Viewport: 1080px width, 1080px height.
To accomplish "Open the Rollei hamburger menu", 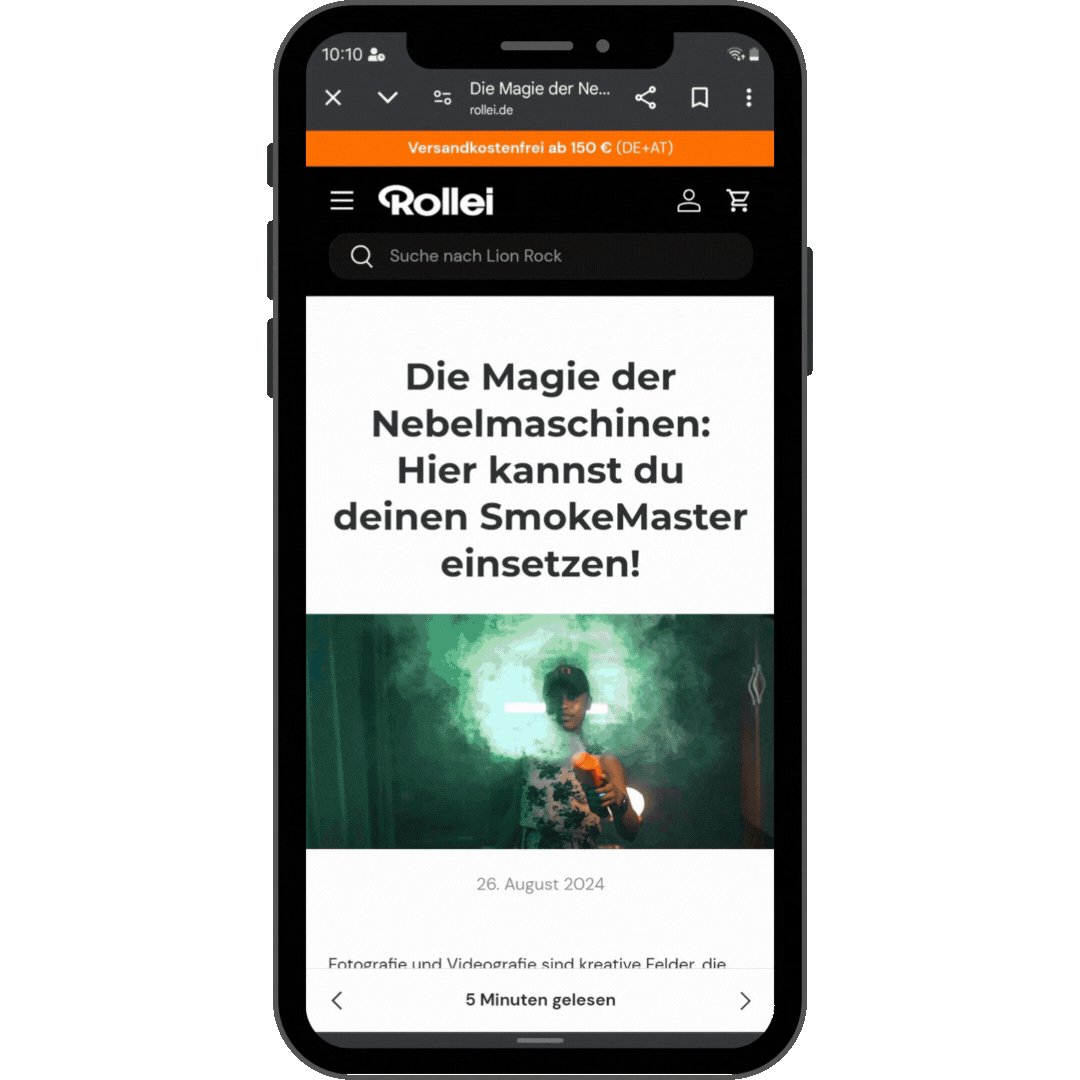I will pos(342,201).
